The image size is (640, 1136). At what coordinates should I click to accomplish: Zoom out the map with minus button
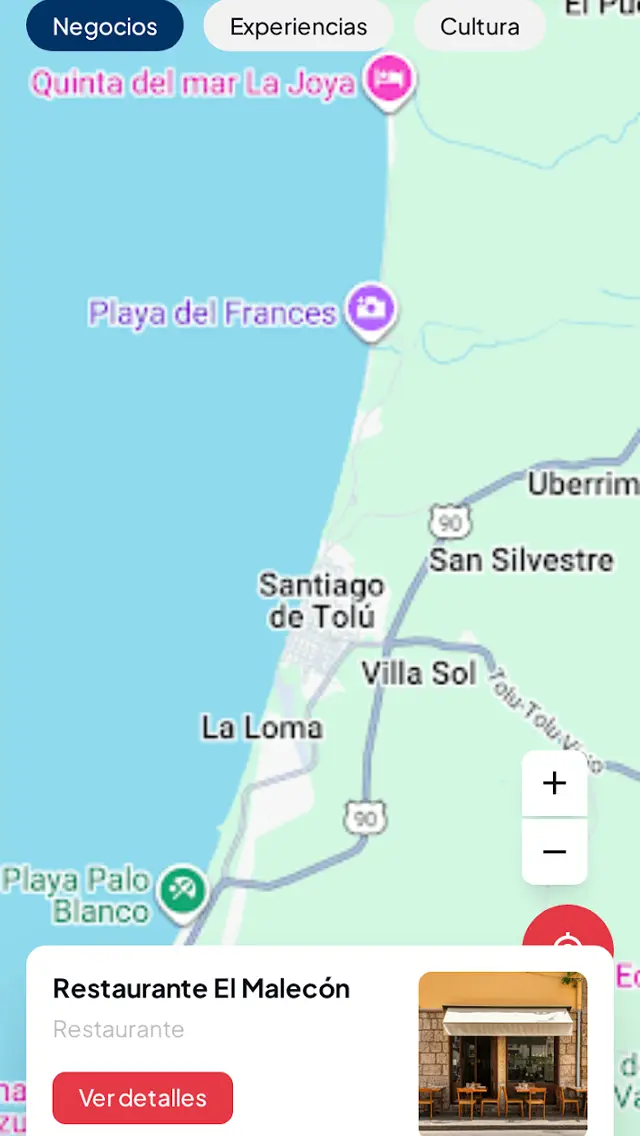(554, 852)
